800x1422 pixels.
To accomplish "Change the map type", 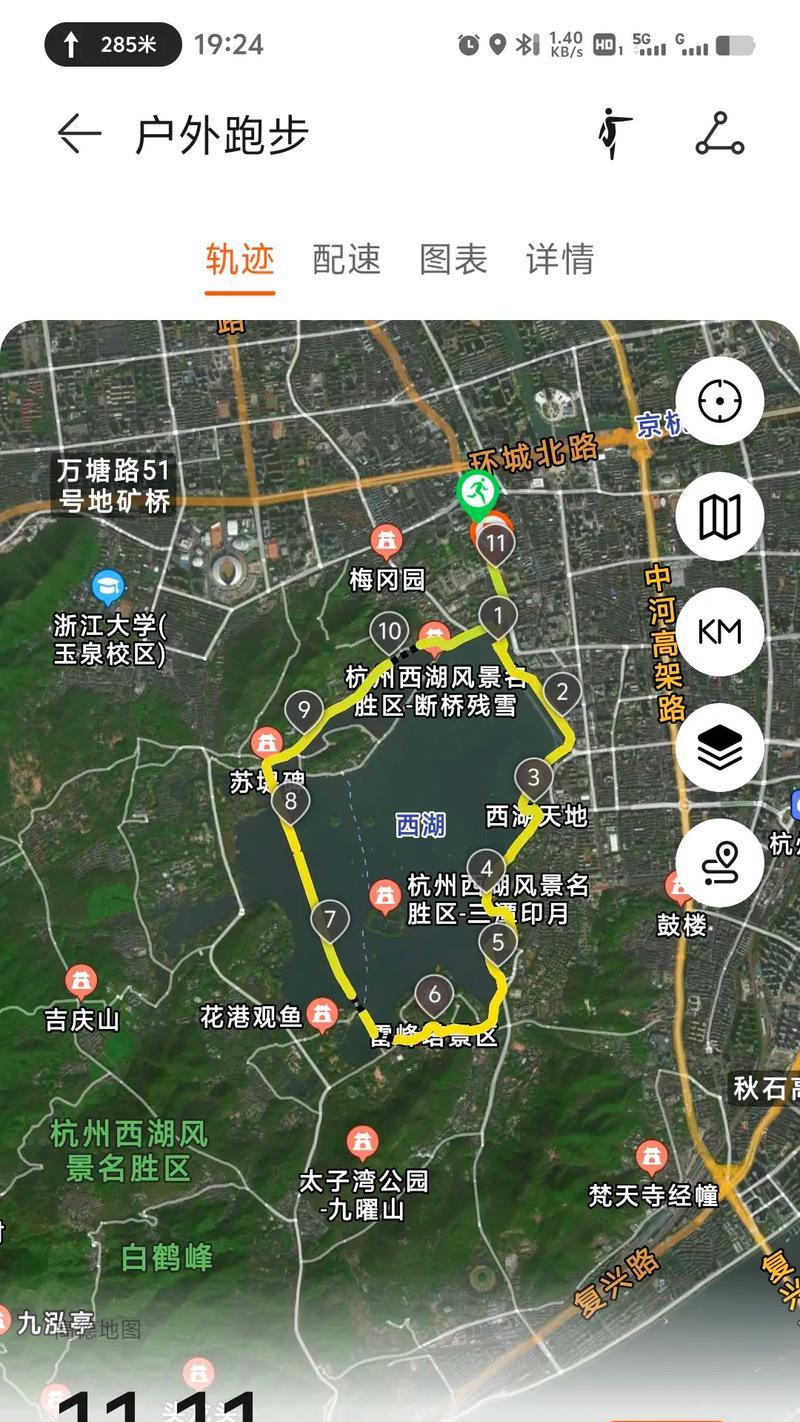I will pos(719,517).
